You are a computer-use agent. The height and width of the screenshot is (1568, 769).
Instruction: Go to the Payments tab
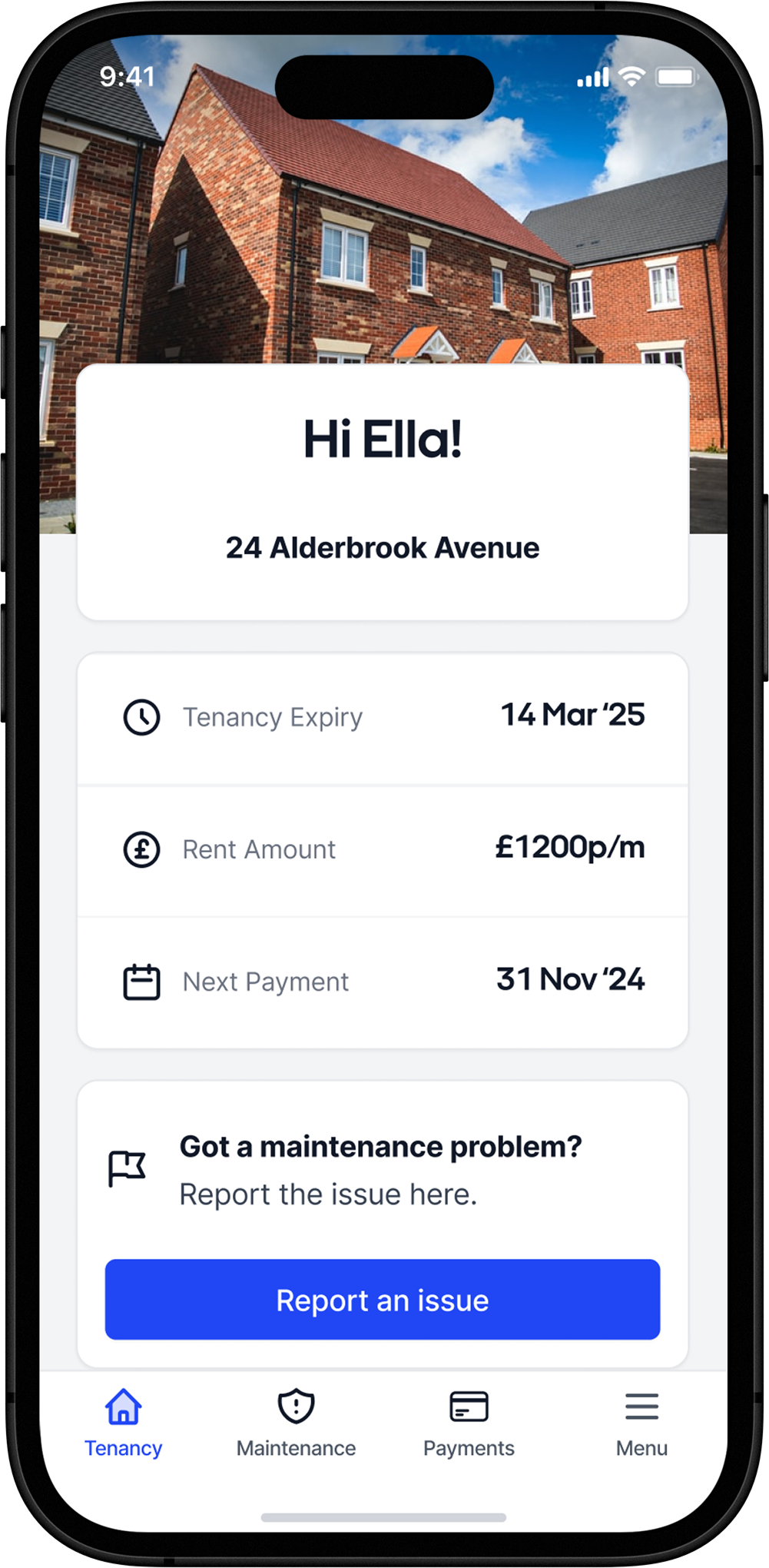click(x=469, y=1422)
